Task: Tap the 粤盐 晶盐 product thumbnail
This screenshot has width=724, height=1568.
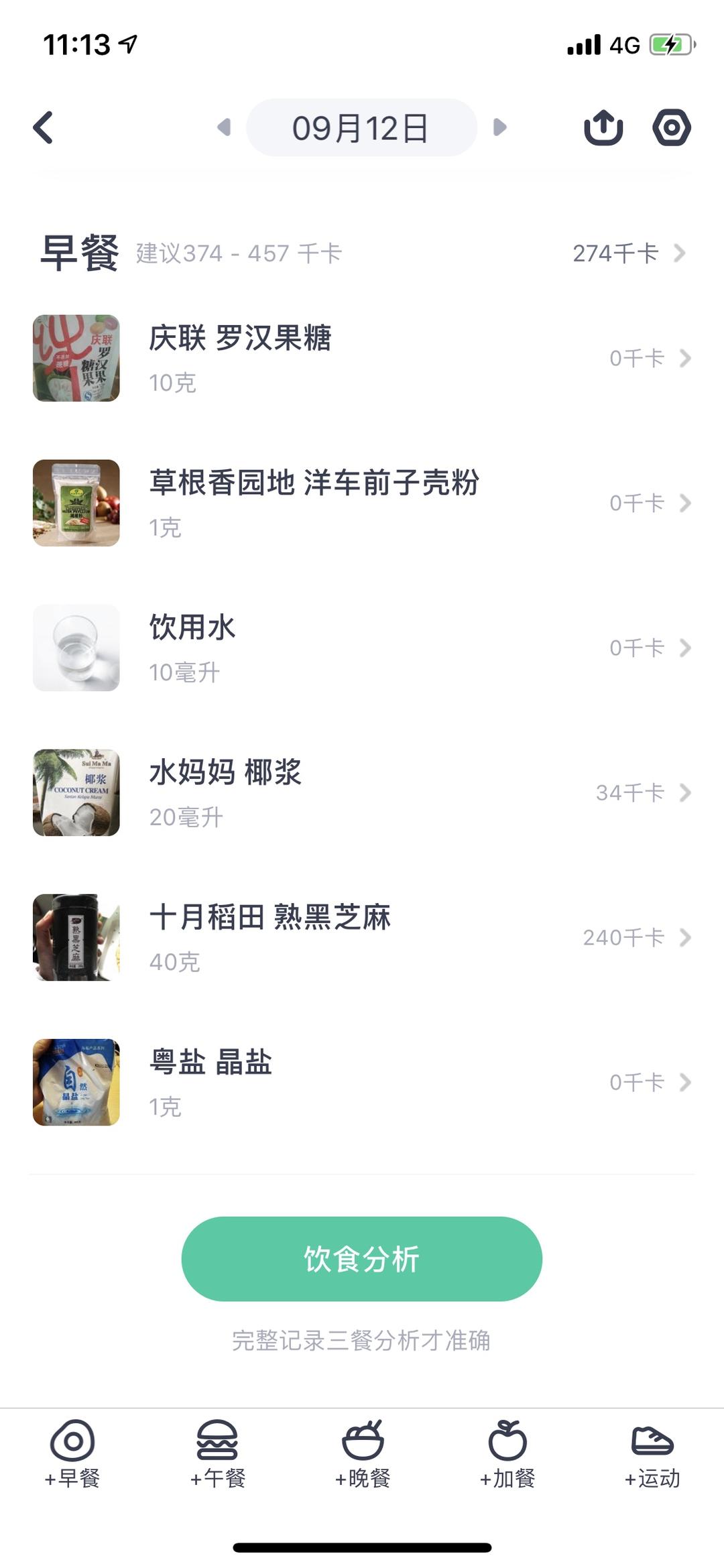Action: click(76, 1083)
